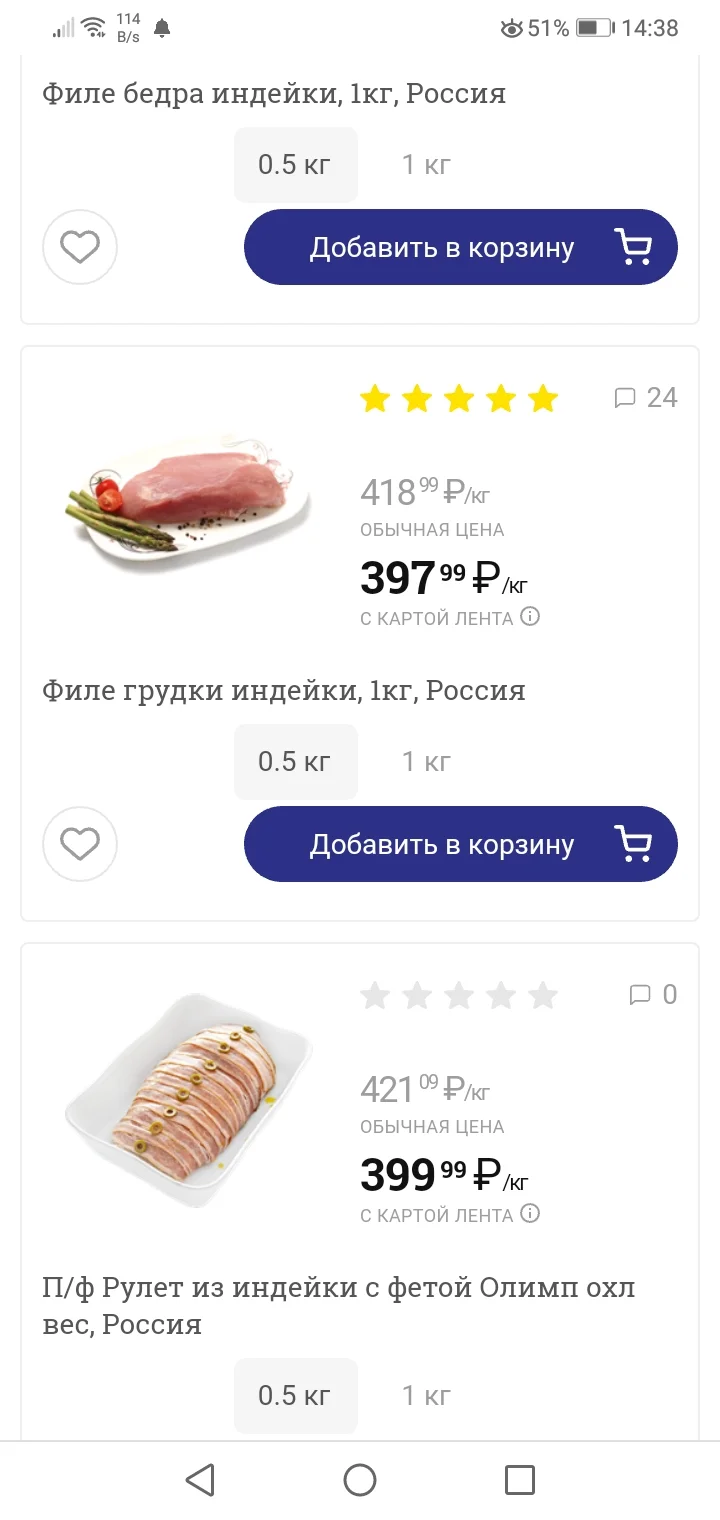
Task: Show Лента card info for 397.99 price
Action: coord(531,617)
